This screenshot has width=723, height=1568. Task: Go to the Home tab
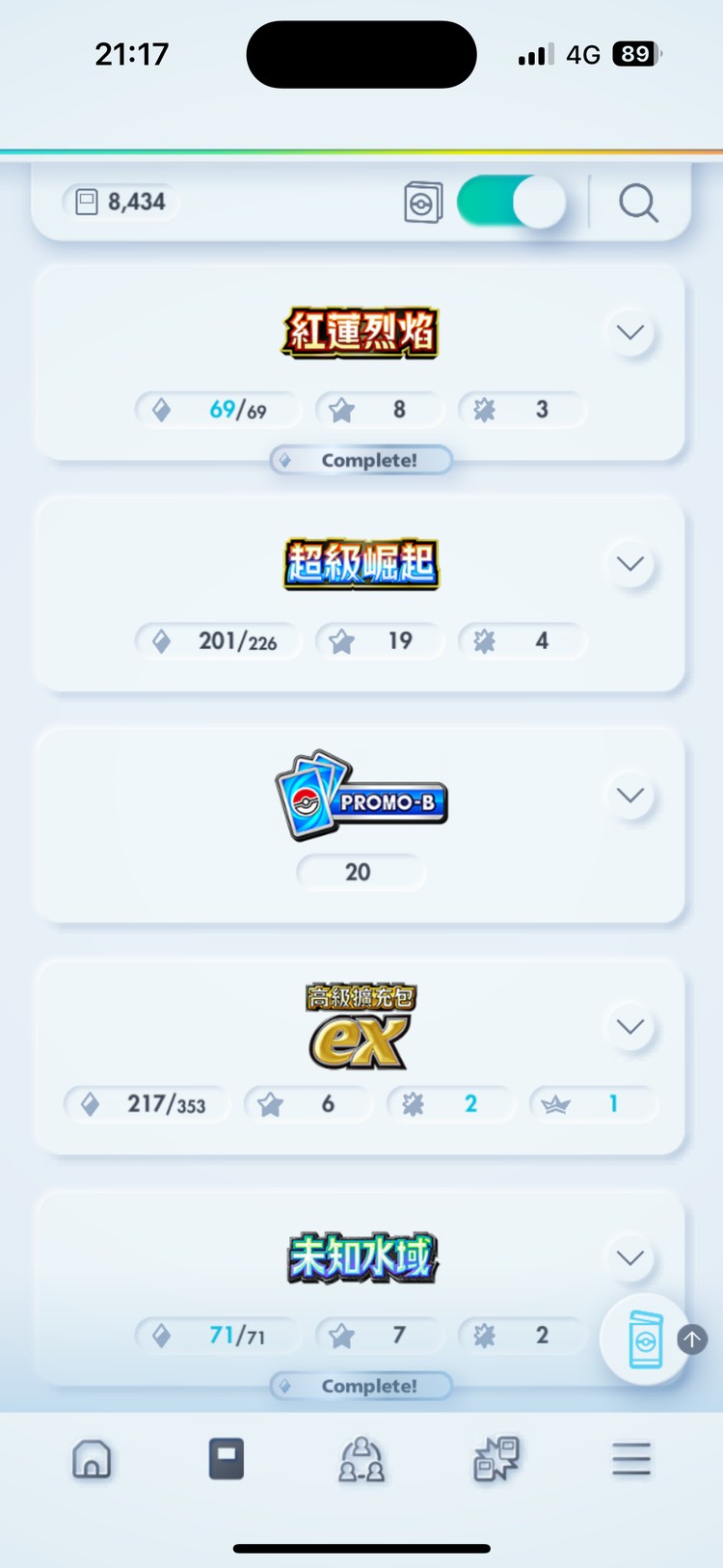tap(92, 1459)
